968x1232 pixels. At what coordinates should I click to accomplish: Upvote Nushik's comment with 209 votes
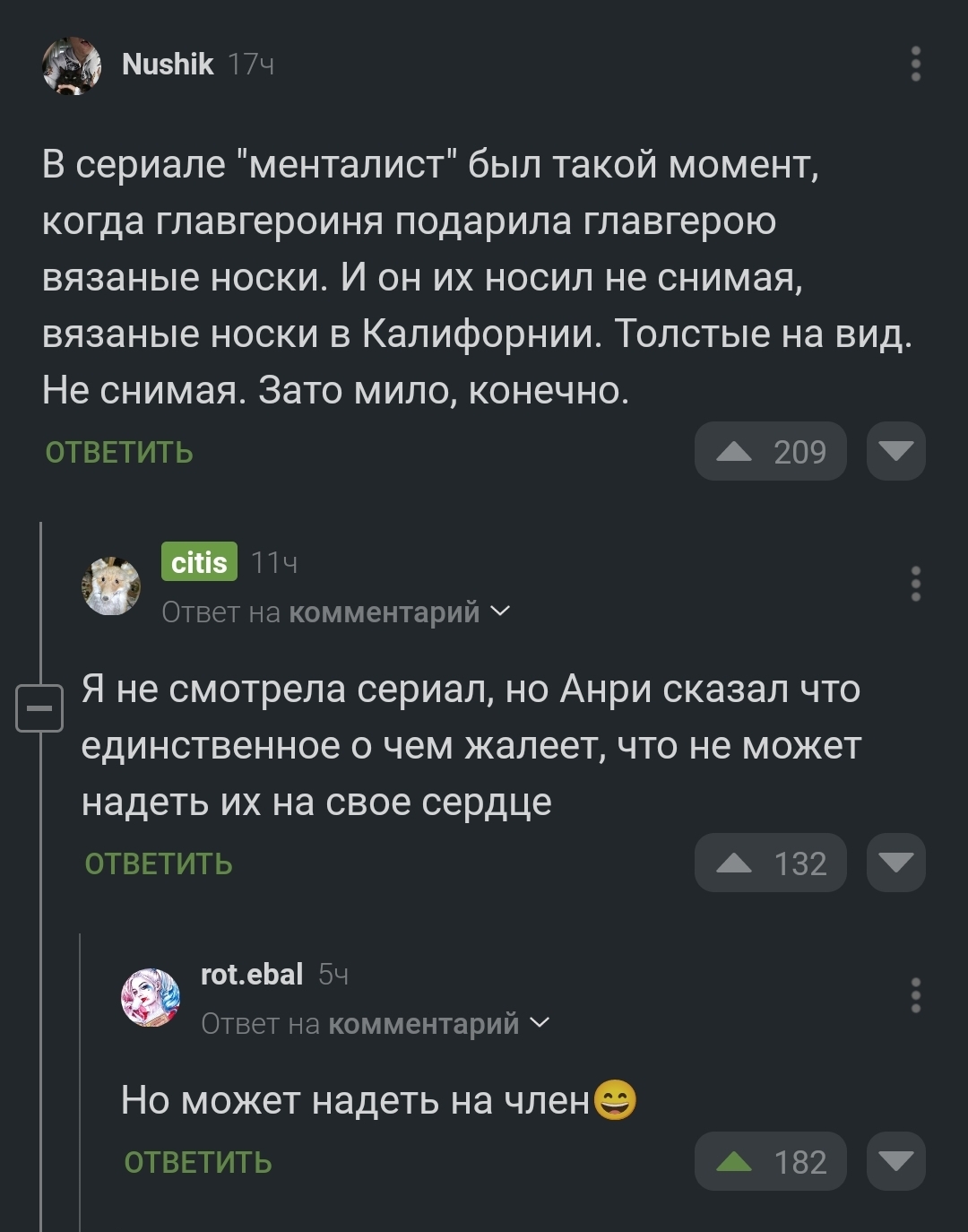pos(771,451)
